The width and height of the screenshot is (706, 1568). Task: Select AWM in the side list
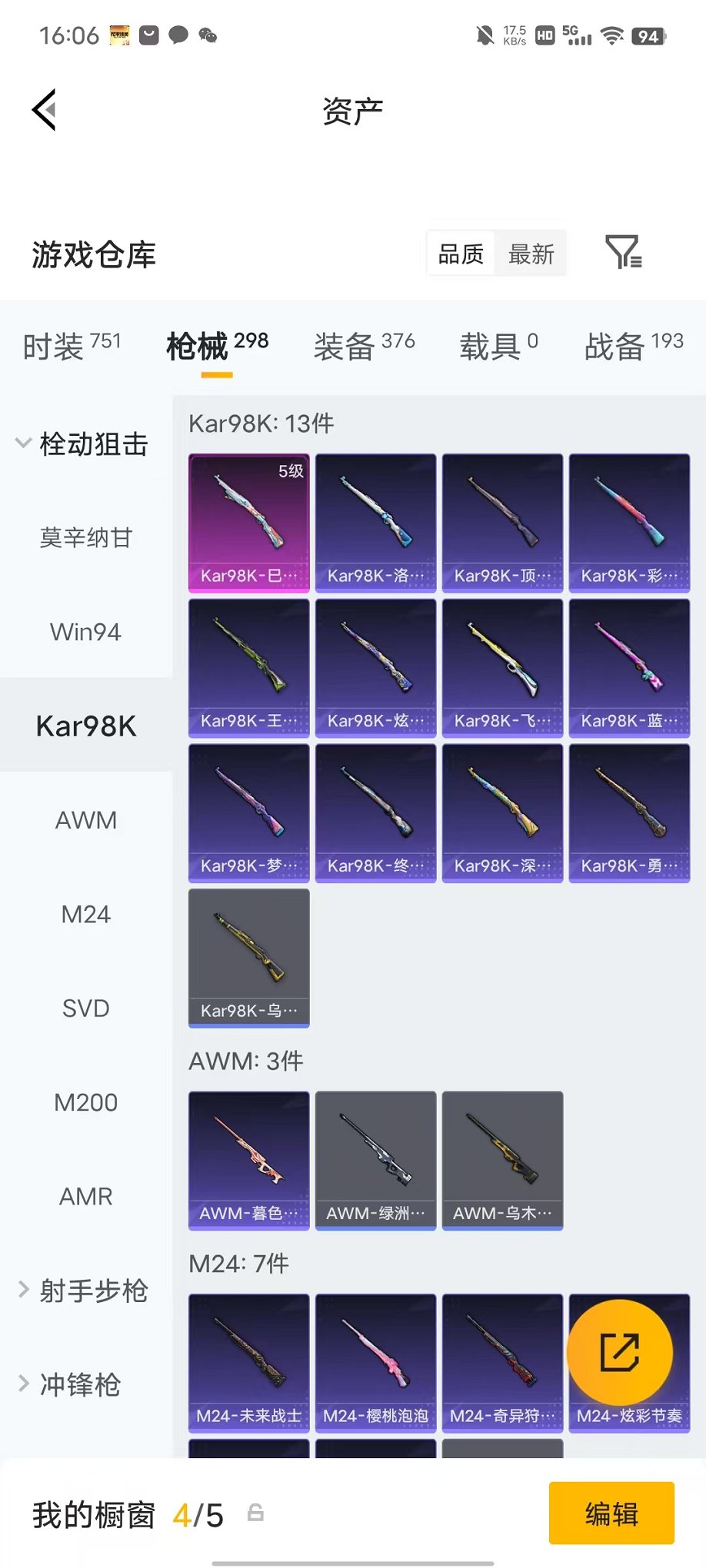(x=86, y=820)
